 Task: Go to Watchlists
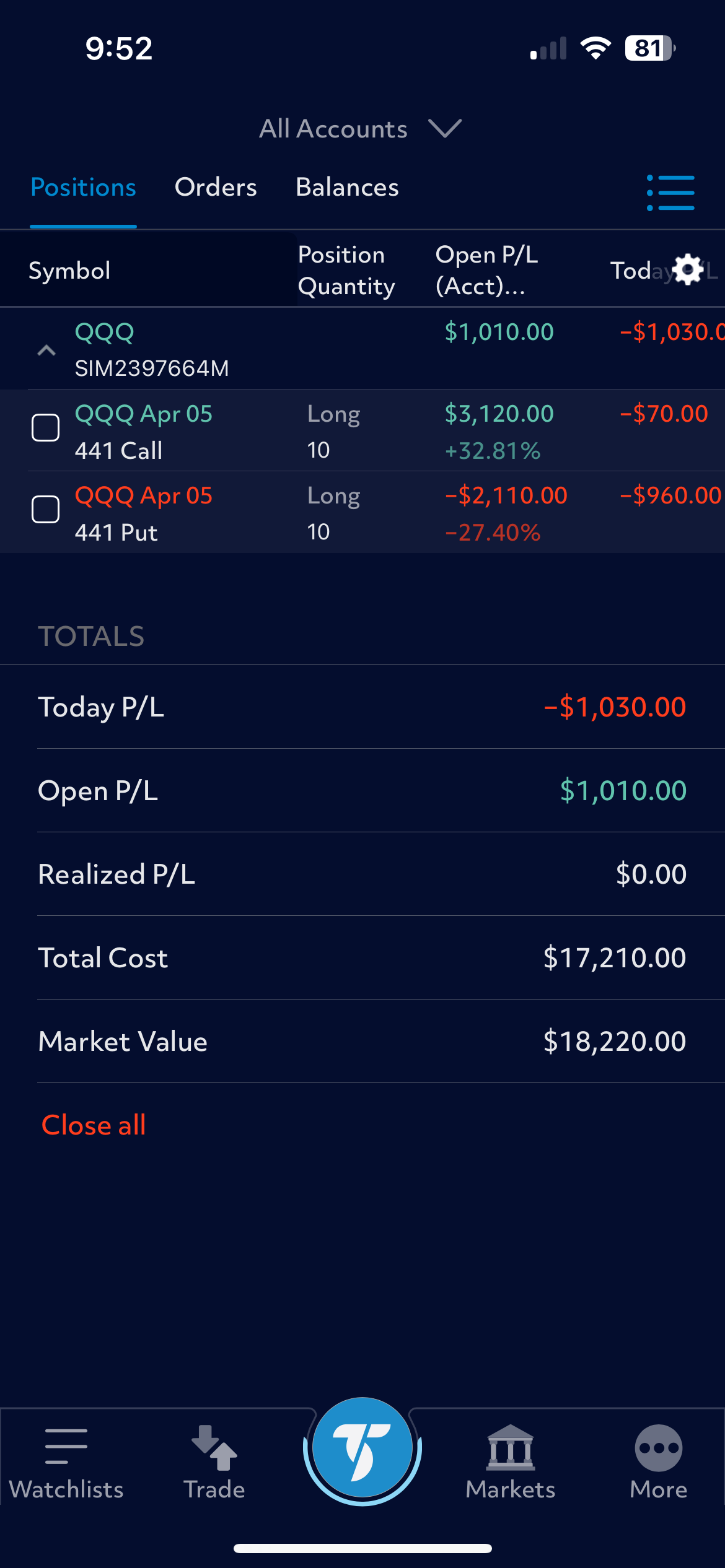click(x=66, y=1461)
